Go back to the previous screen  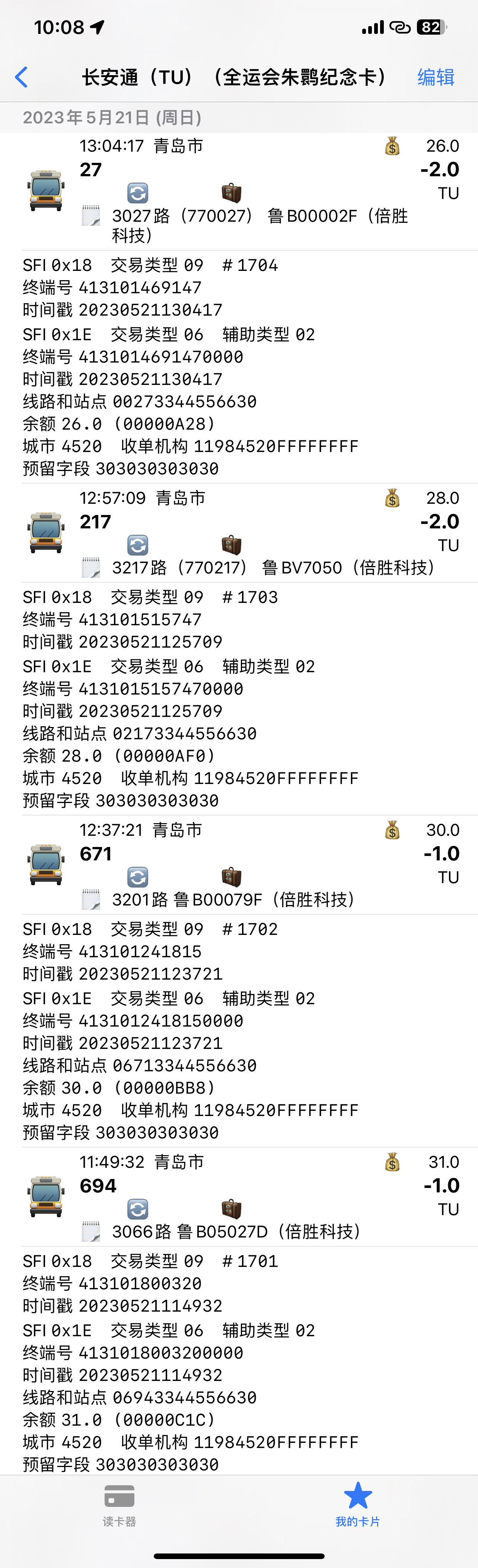[x=21, y=77]
